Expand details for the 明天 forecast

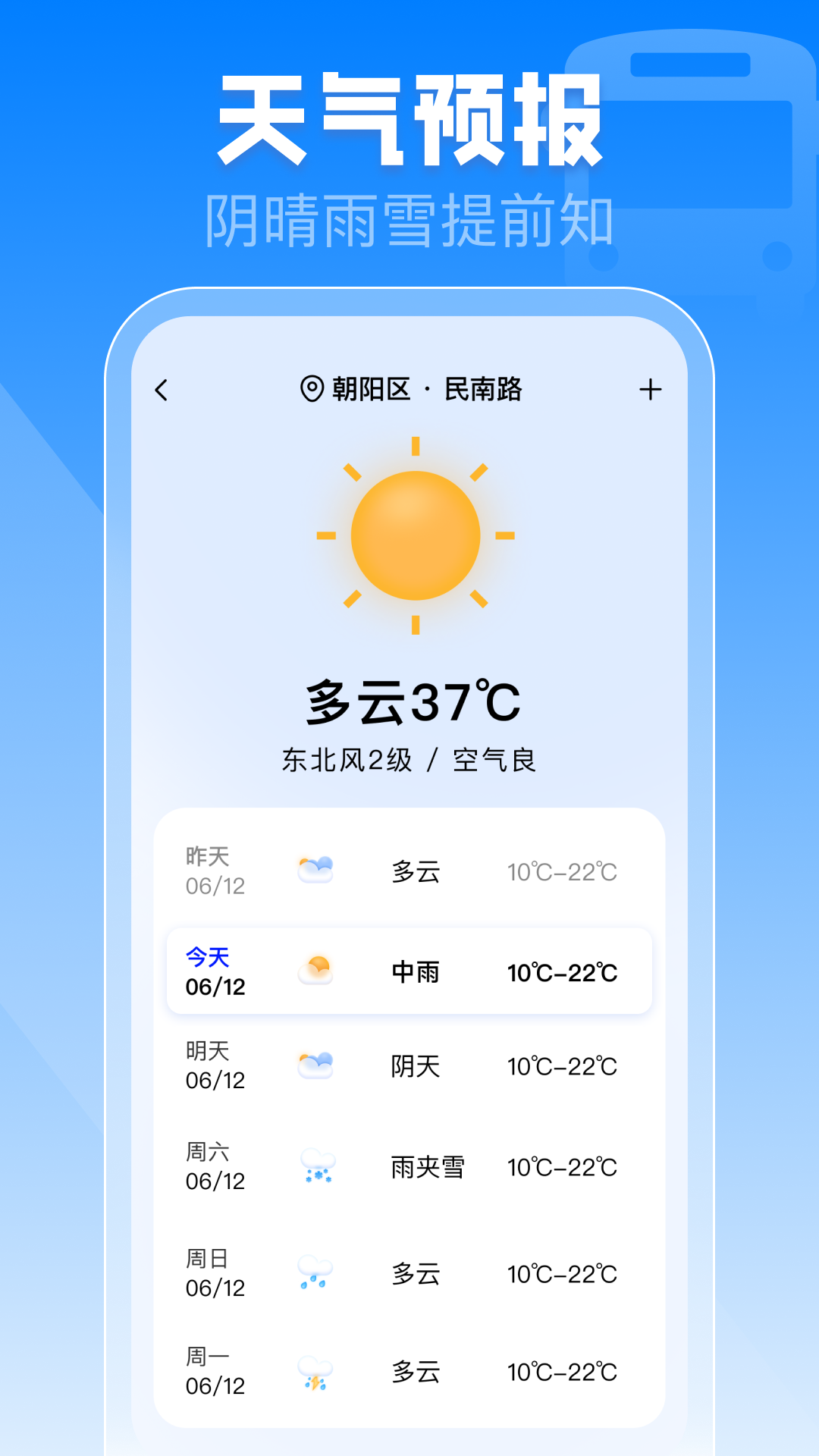coord(408,1067)
